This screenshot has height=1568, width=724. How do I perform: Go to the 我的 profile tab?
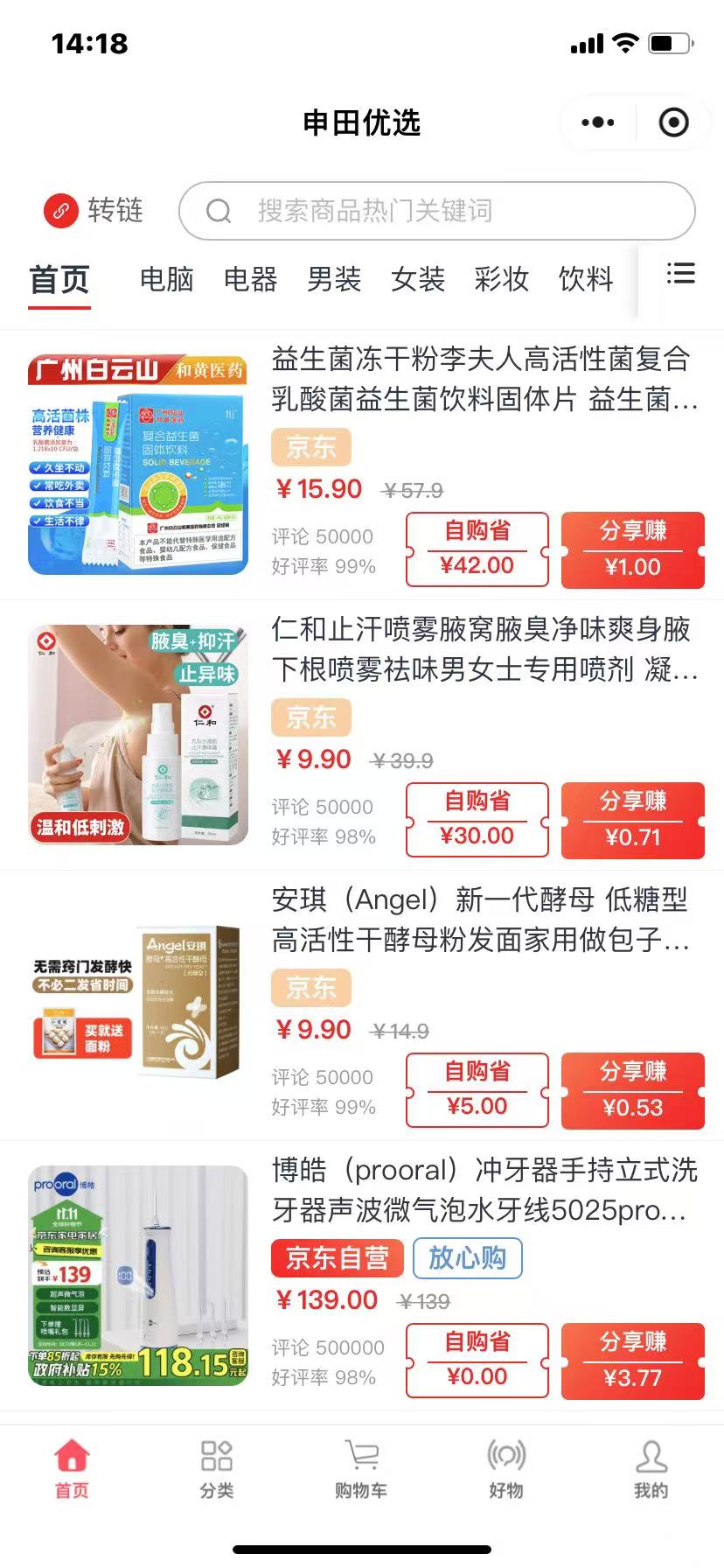pyautogui.click(x=651, y=1470)
